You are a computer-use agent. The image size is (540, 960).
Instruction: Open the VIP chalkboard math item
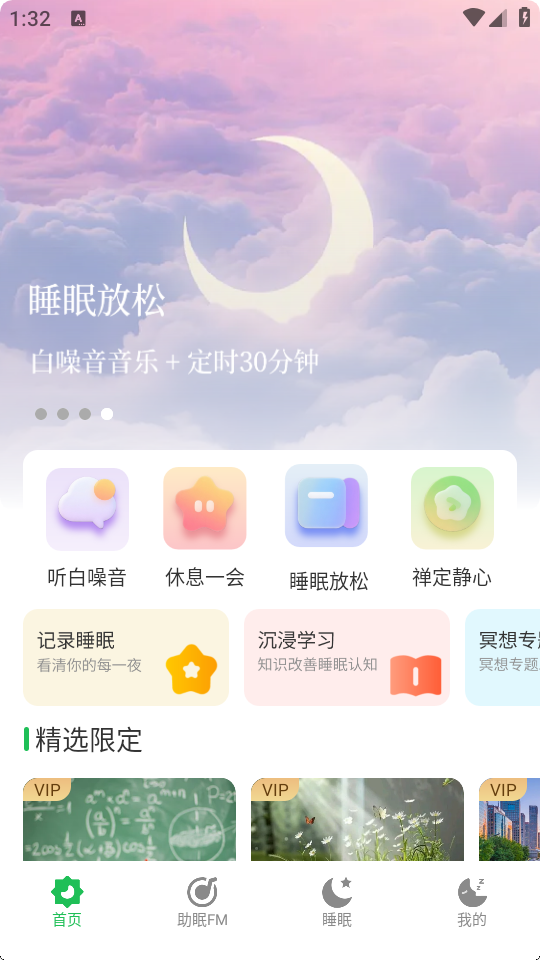click(129, 819)
